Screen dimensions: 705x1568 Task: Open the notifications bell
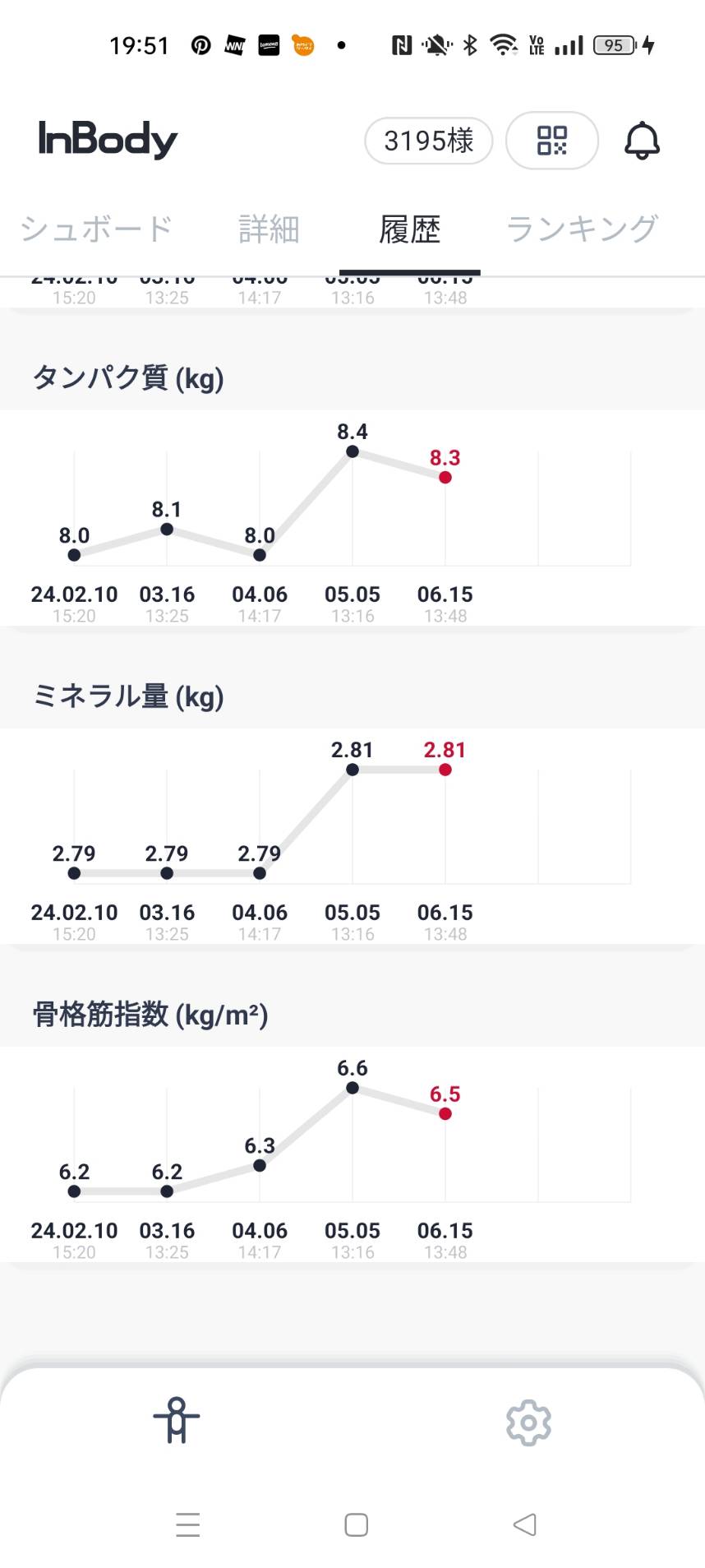(x=642, y=141)
